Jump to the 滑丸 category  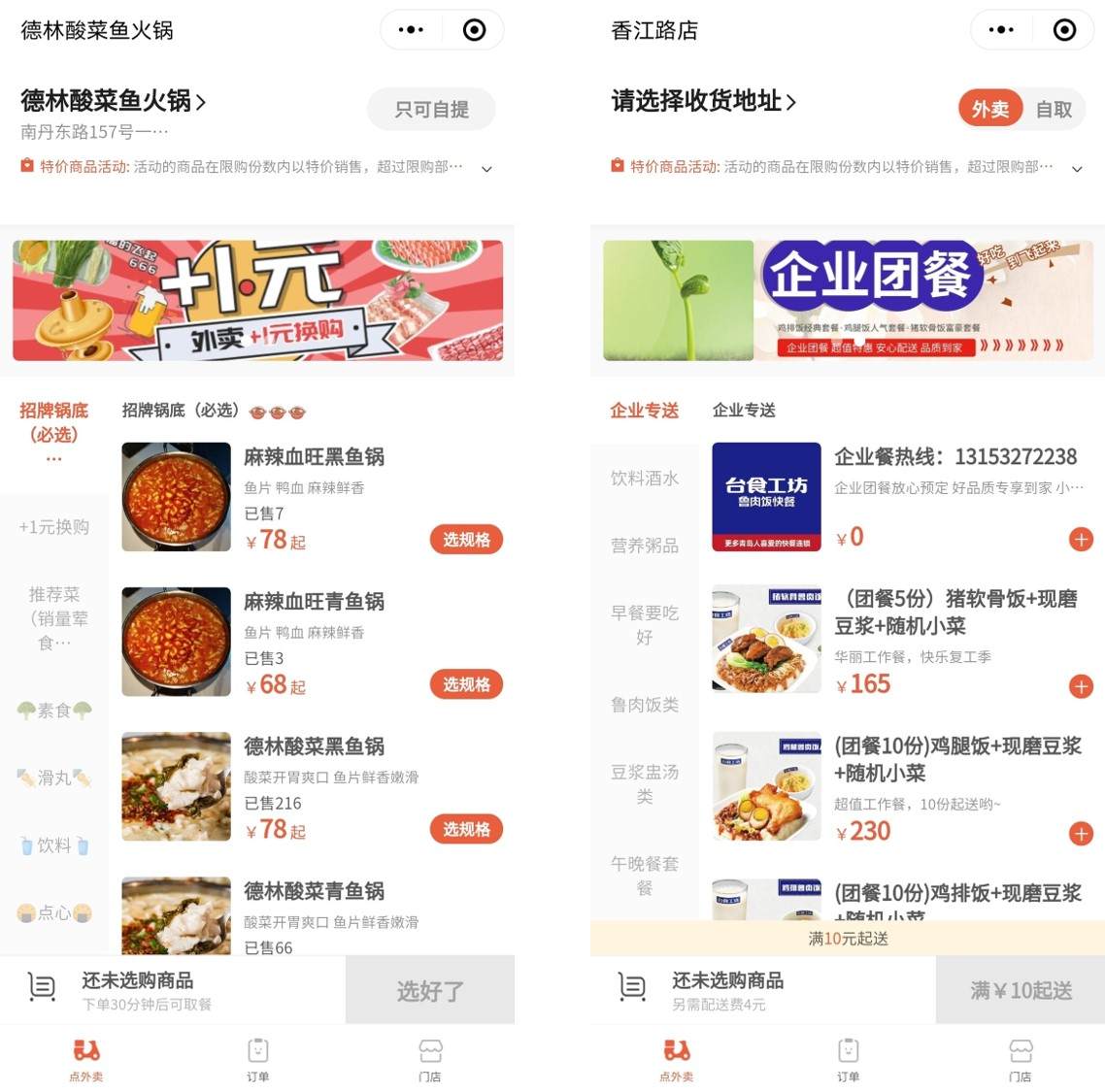coord(54,778)
